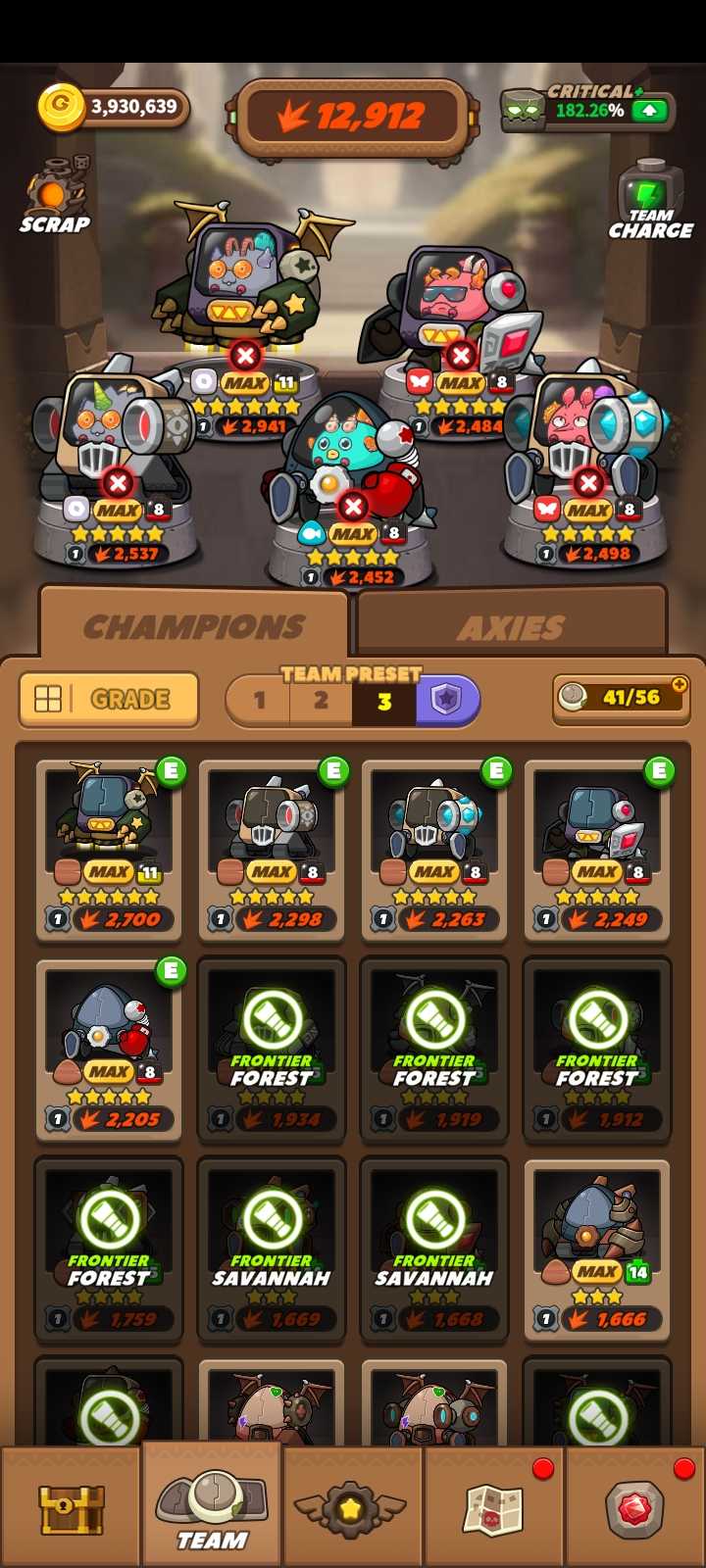
Task: Open the purple shield preset
Action: [x=447, y=701]
